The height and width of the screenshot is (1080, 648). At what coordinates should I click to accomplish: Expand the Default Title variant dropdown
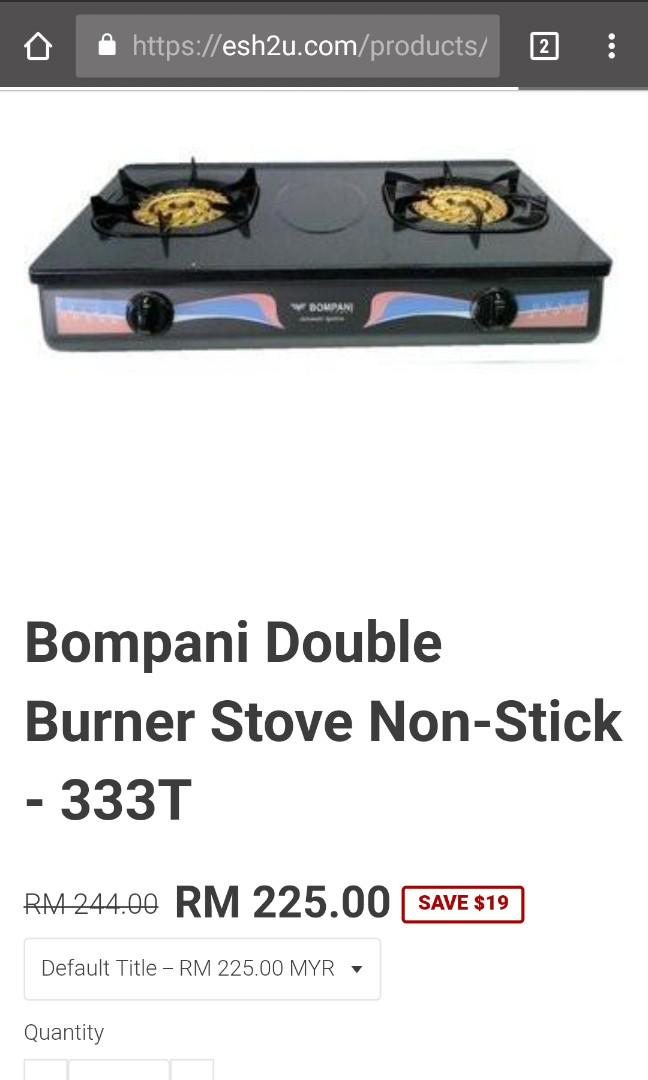(202, 968)
